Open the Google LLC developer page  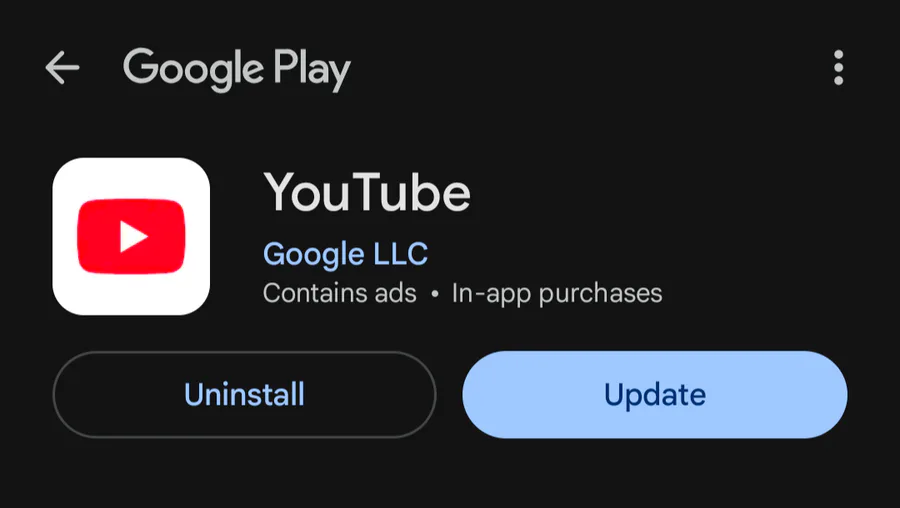coord(345,254)
